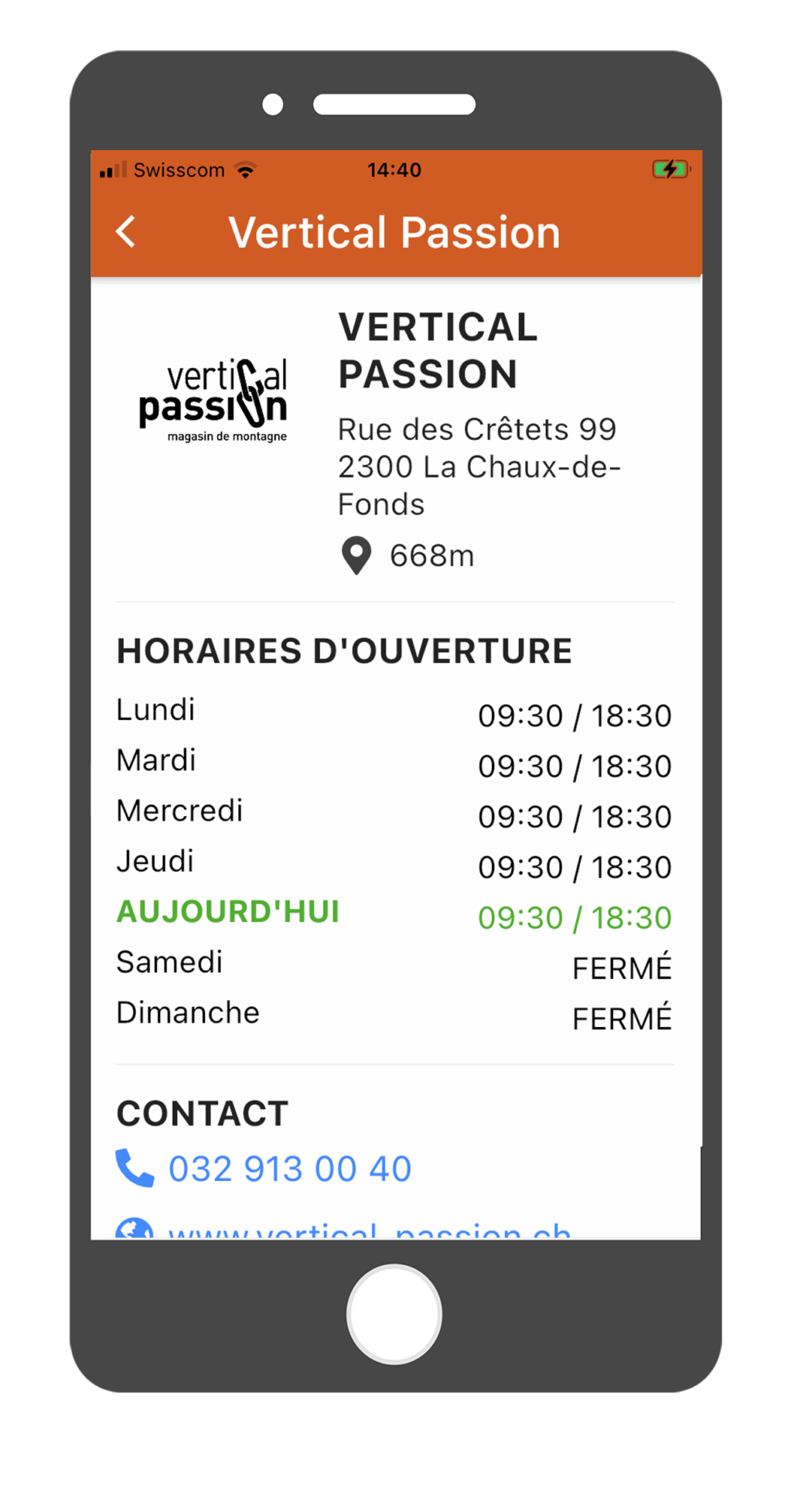Image resolution: width=812 pixels, height=1485 pixels.
Task: Go back using the header arrow
Action: [126, 231]
